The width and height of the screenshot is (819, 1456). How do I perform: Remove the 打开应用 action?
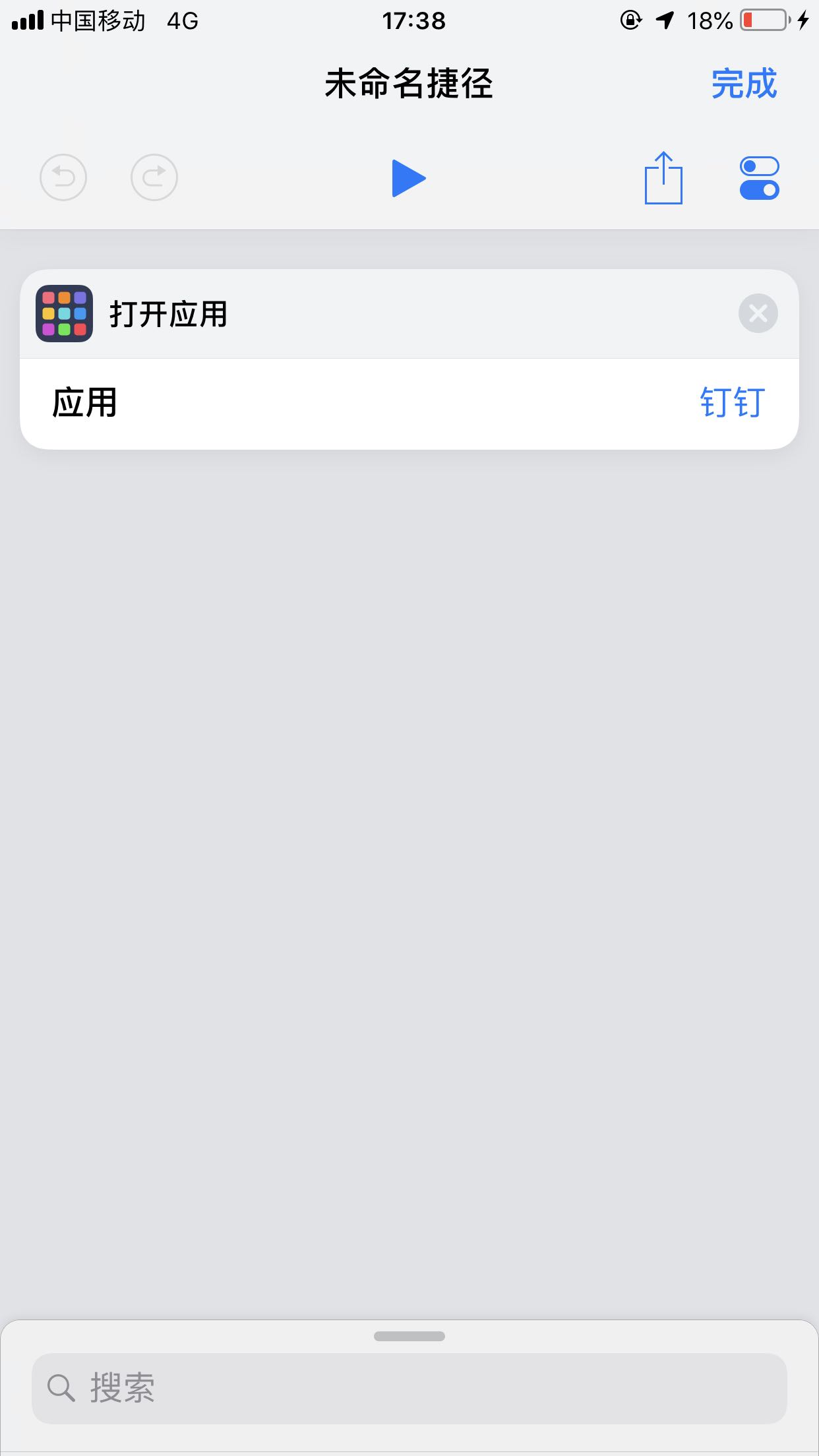[758, 313]
